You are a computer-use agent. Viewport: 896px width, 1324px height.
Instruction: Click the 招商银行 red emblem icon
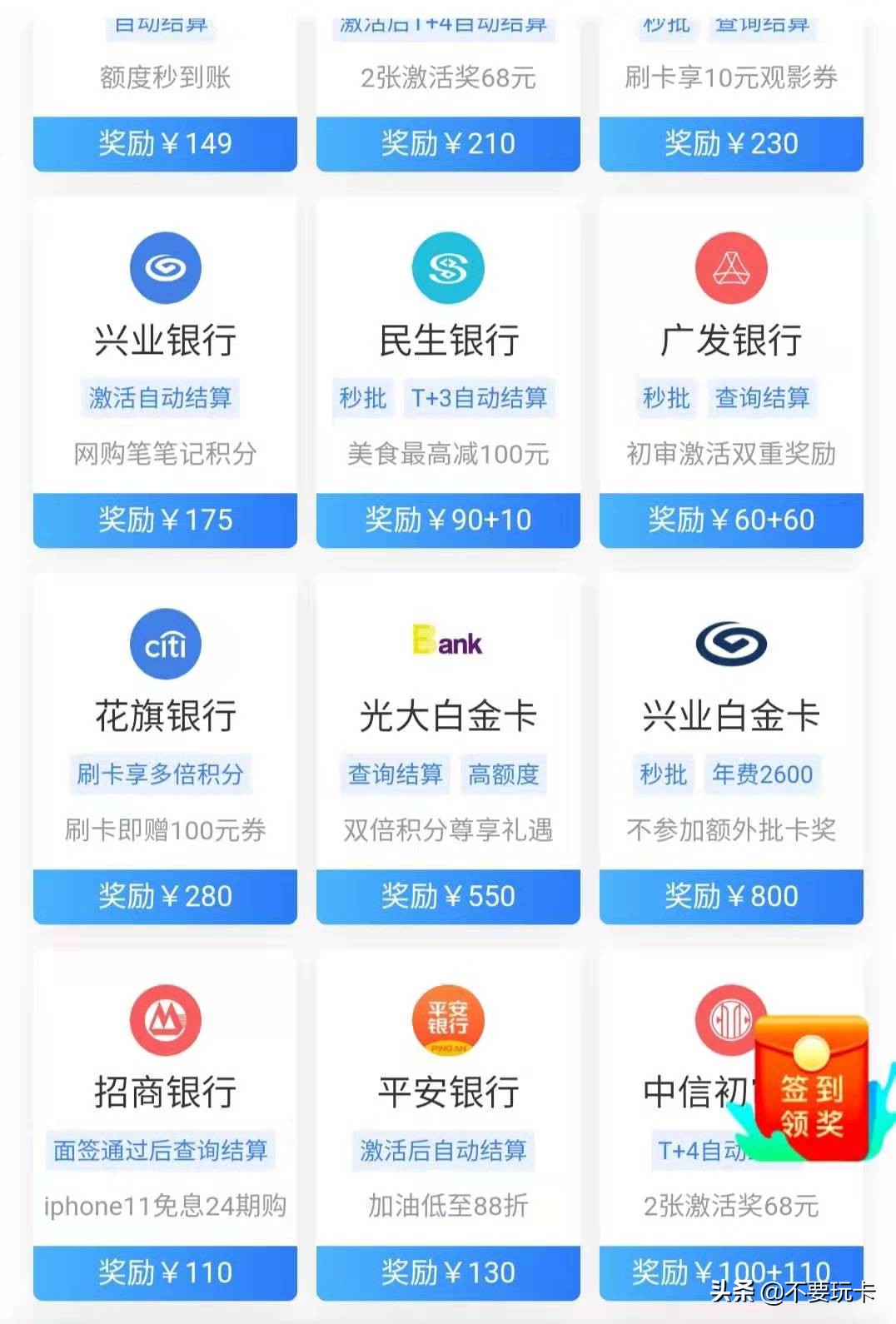[x=164, y=1019]
